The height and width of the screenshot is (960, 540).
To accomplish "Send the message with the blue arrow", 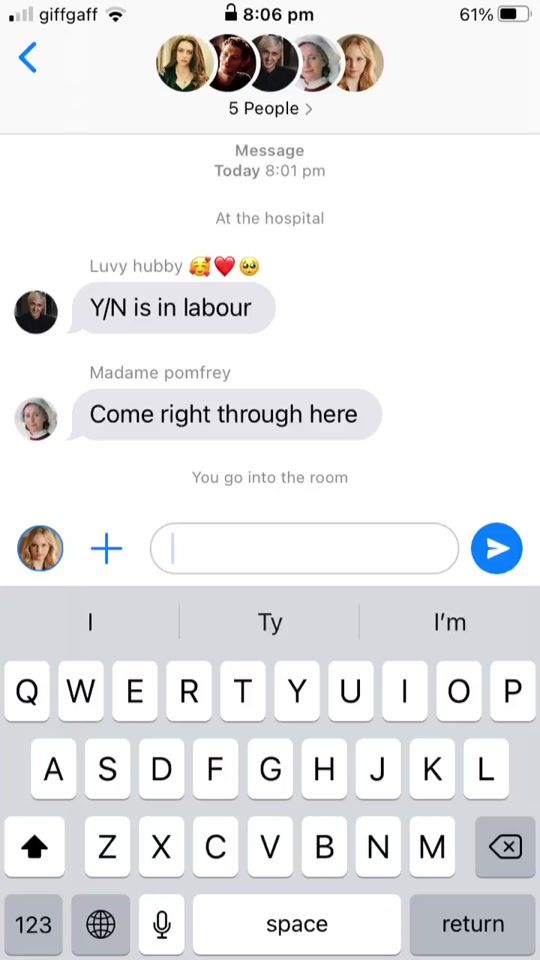I will [x=497, y=548].
